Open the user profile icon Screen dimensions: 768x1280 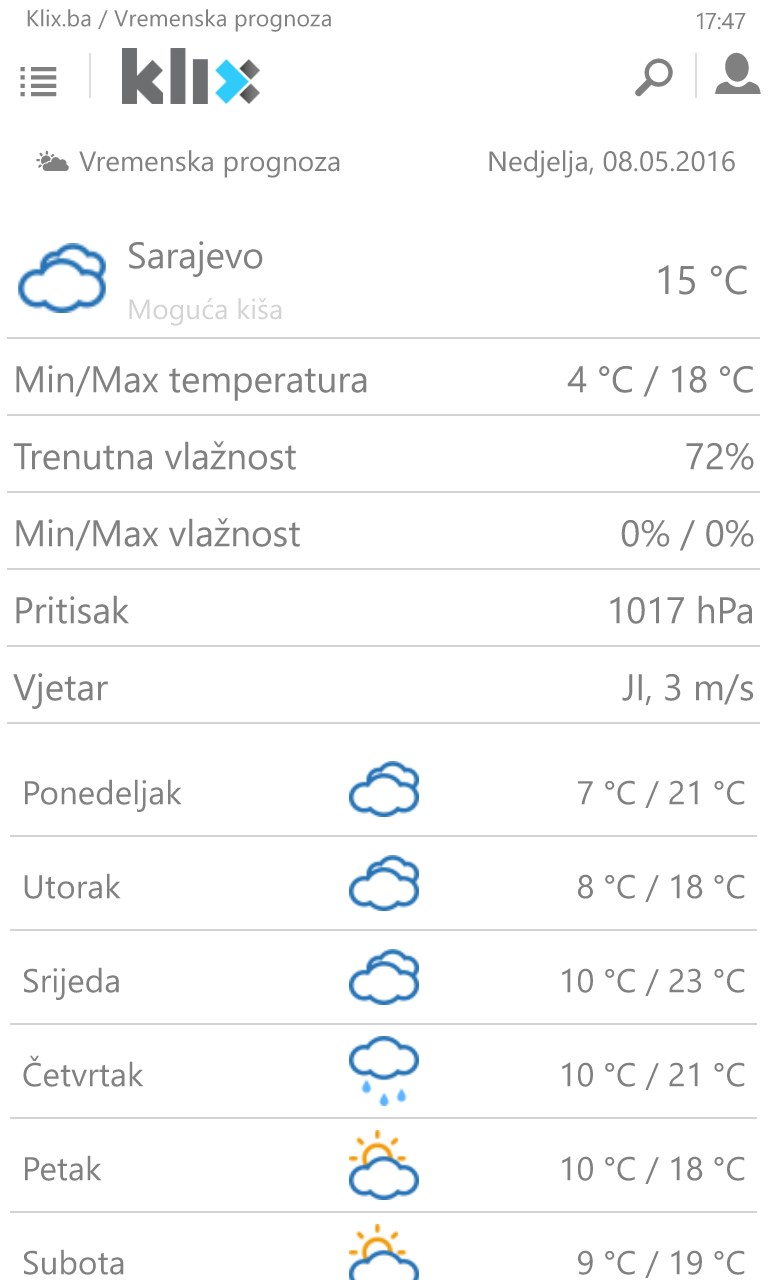pos(737,75)
